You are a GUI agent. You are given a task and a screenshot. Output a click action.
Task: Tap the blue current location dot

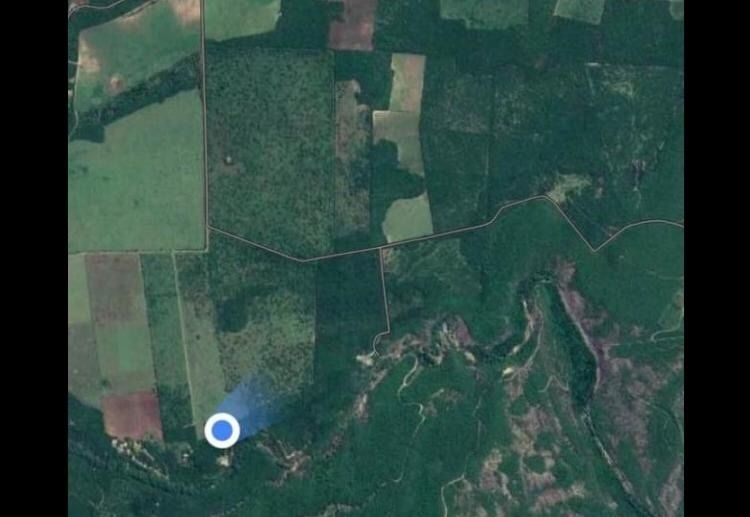click(x=222, y=430)
